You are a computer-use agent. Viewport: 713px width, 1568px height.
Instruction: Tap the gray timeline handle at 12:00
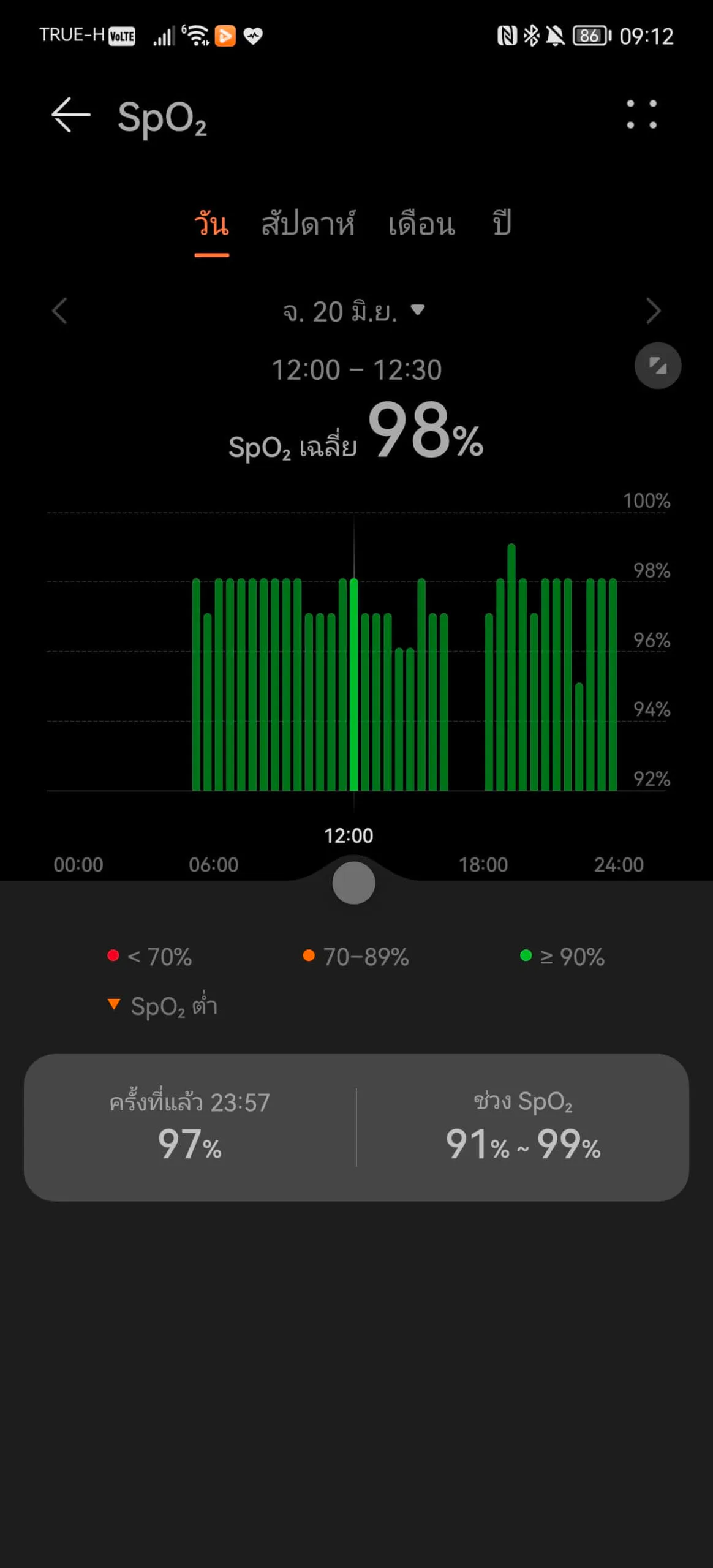[x=353, y=883]
